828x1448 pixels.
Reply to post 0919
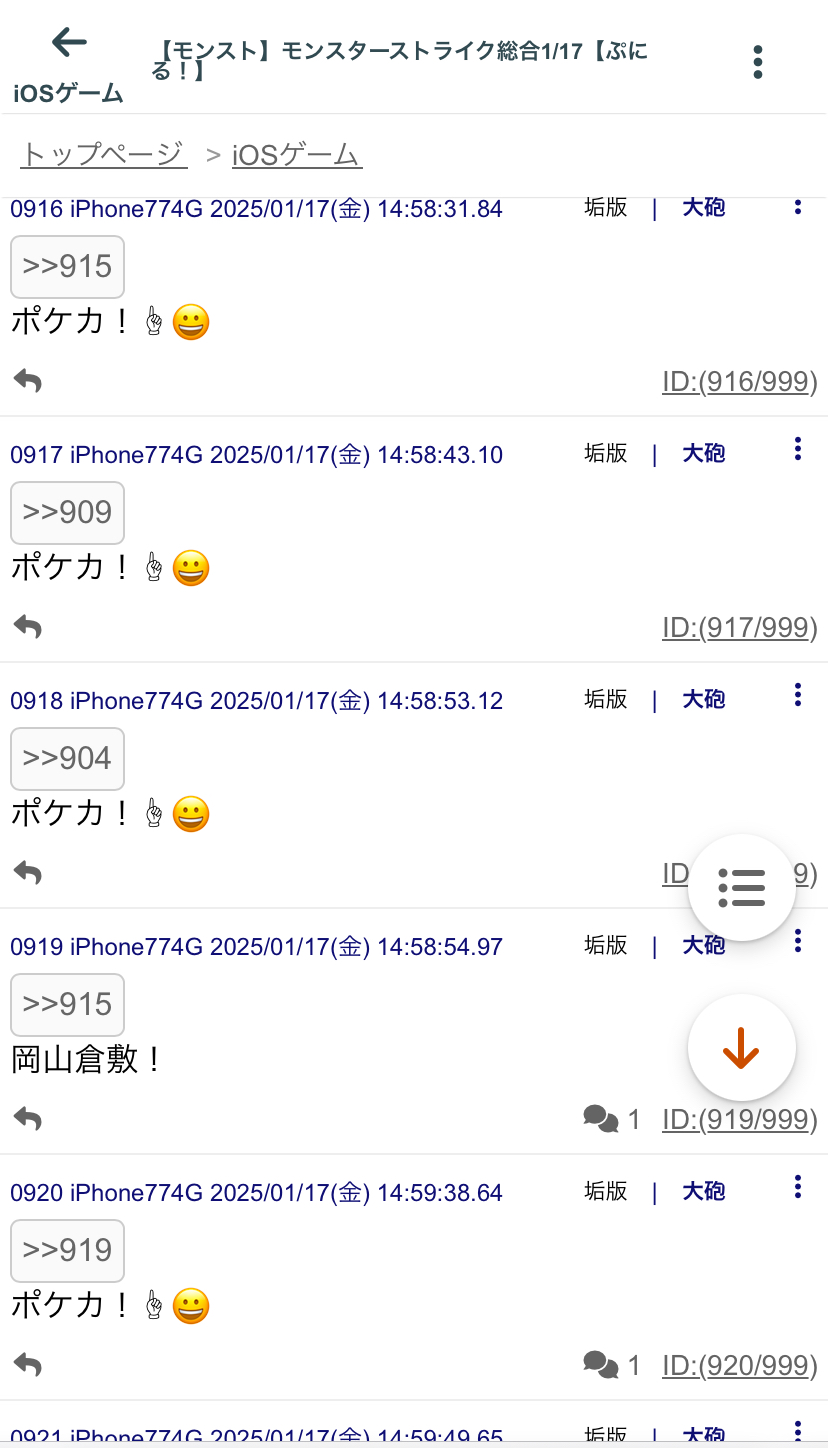point(28,1118)
